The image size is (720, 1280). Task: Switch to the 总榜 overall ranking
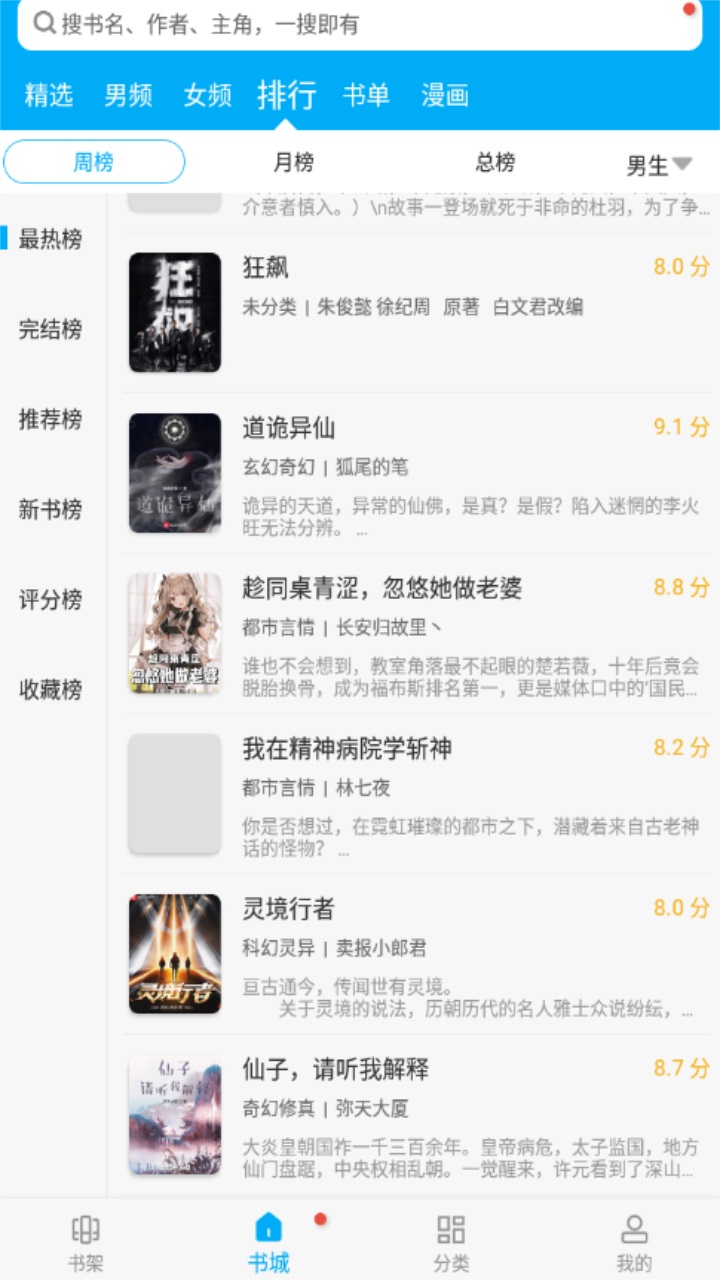tap(495, 161)
